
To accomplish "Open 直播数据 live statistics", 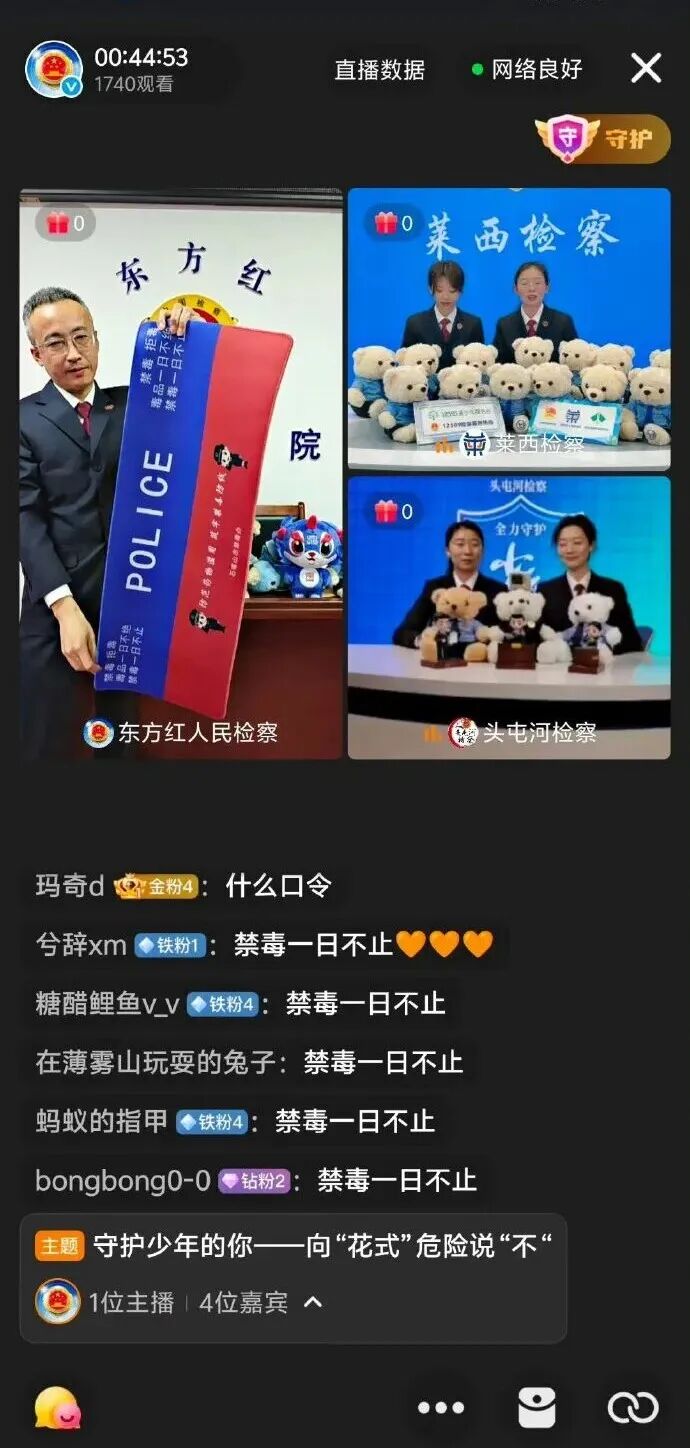I will coord(379,70).
